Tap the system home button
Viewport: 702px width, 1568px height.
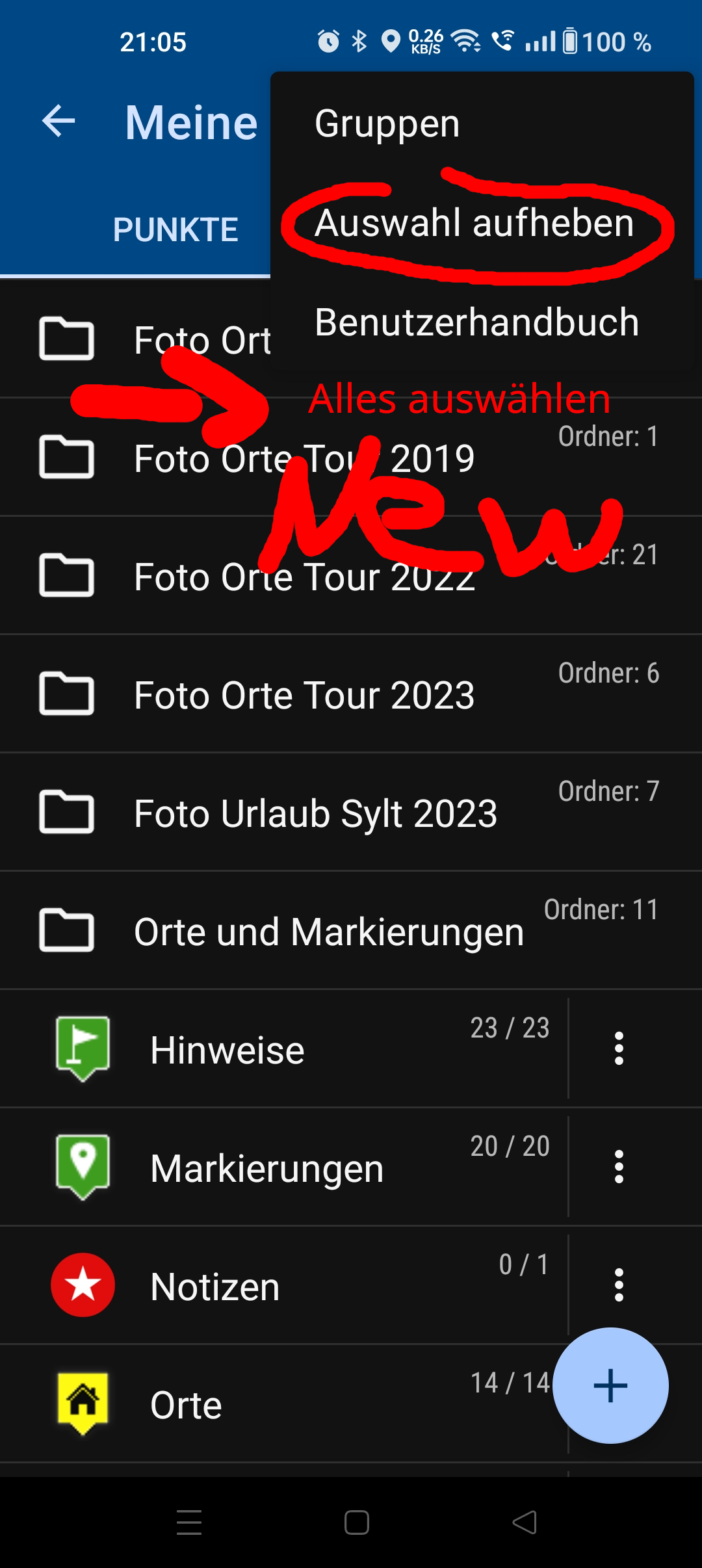(357, 1522)
